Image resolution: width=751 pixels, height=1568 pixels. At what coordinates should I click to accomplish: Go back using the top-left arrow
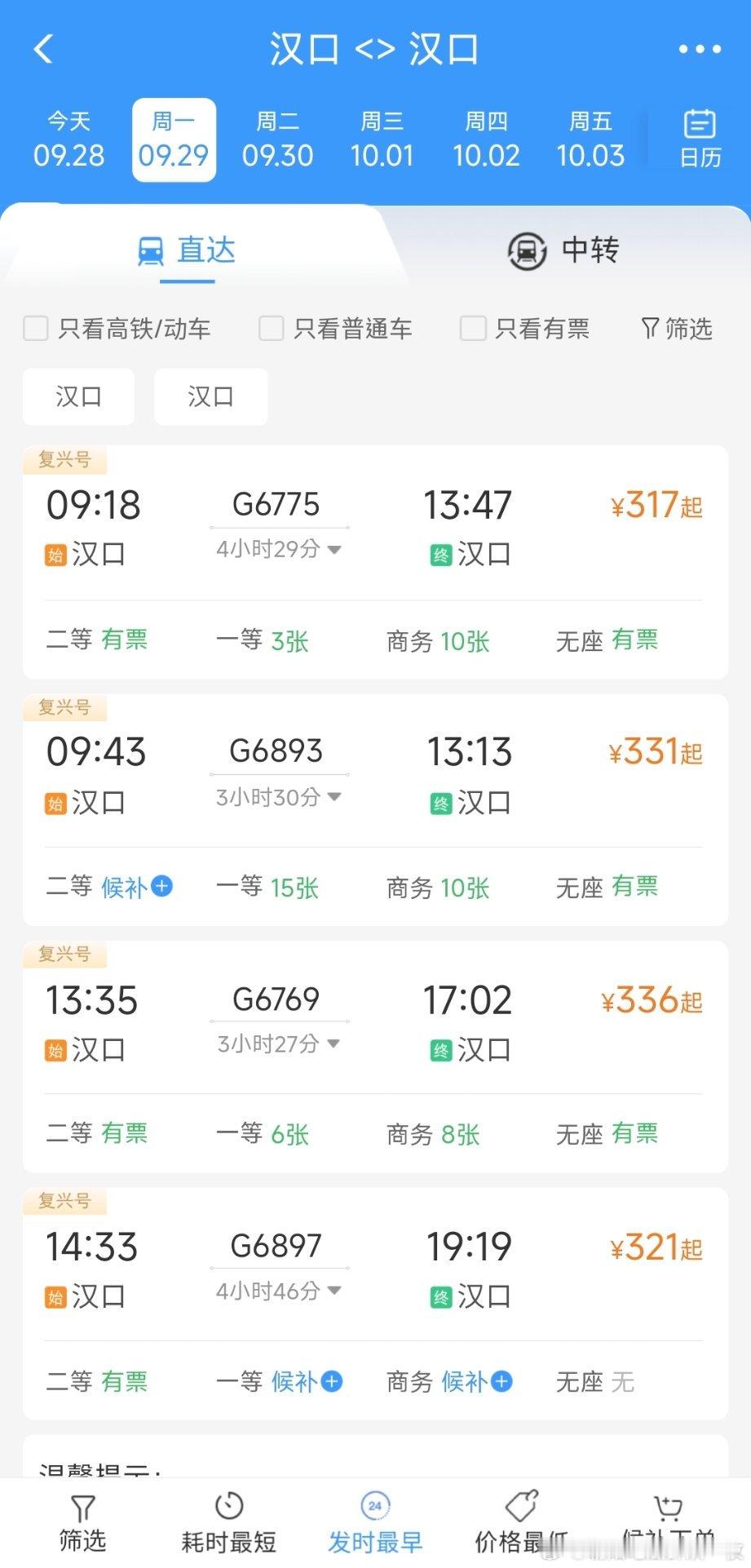pos(44,49)
